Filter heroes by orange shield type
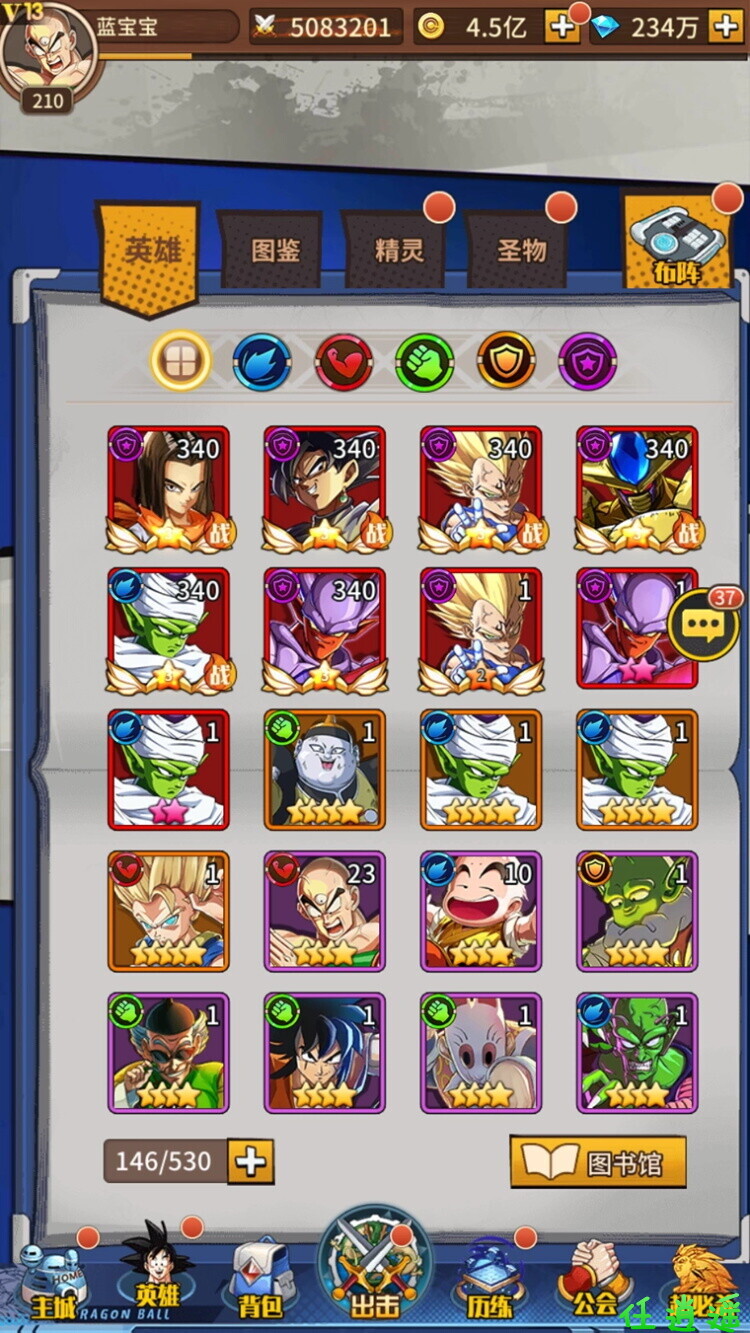The height and width of the screenshot is (1333, 750). coord(506,361)
